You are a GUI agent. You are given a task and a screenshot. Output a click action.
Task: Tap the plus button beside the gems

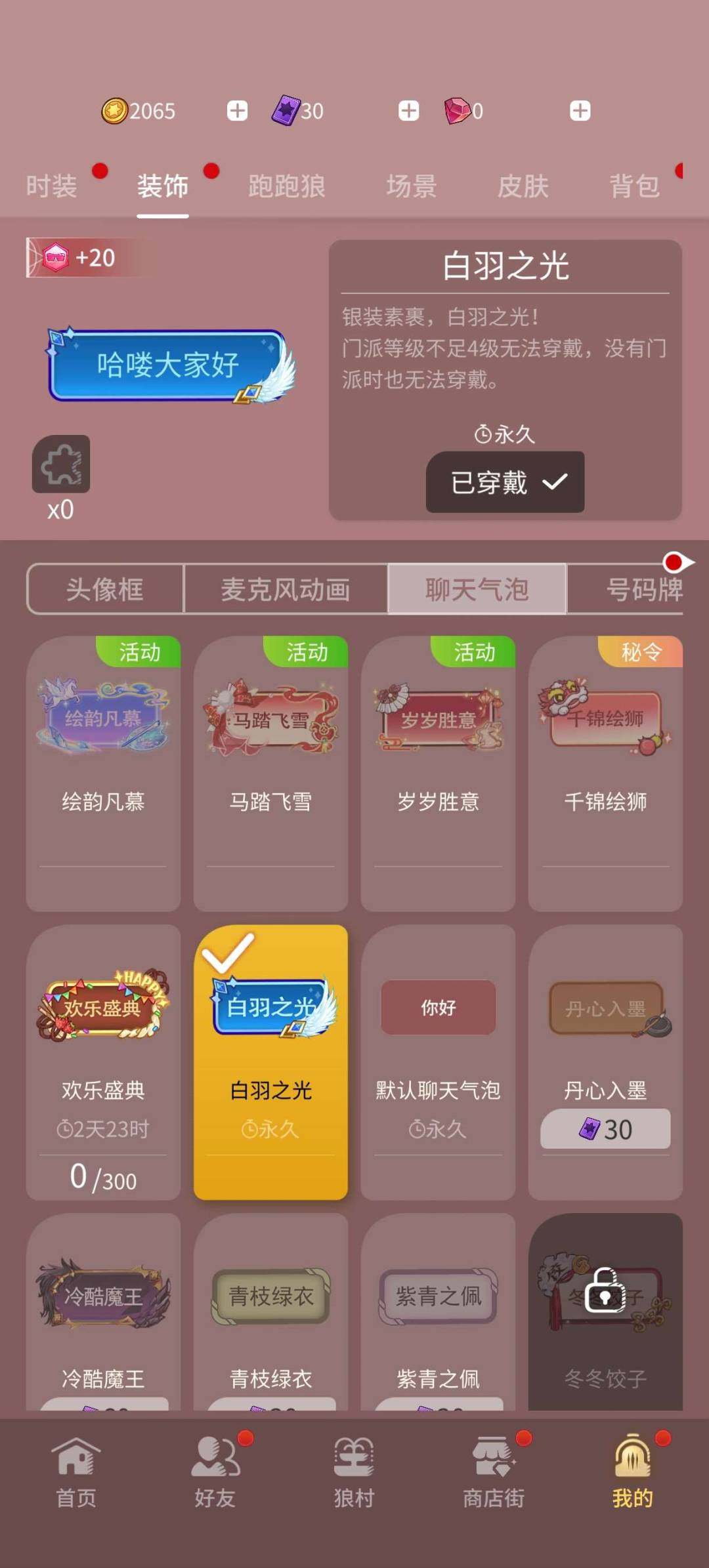(579, 110)
